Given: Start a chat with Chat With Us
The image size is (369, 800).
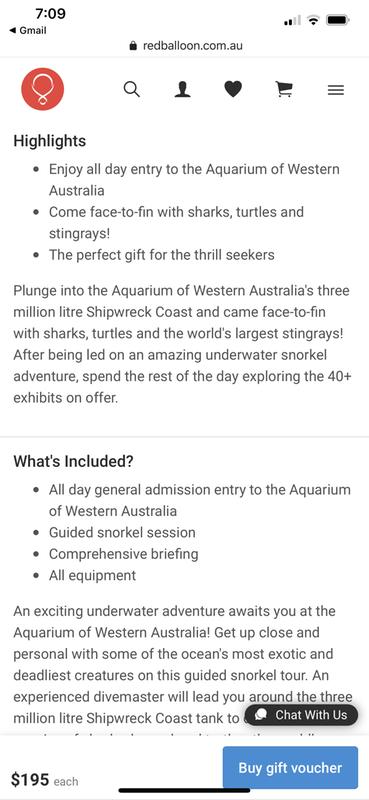Looking at the screenshot, I should (301, 715).
